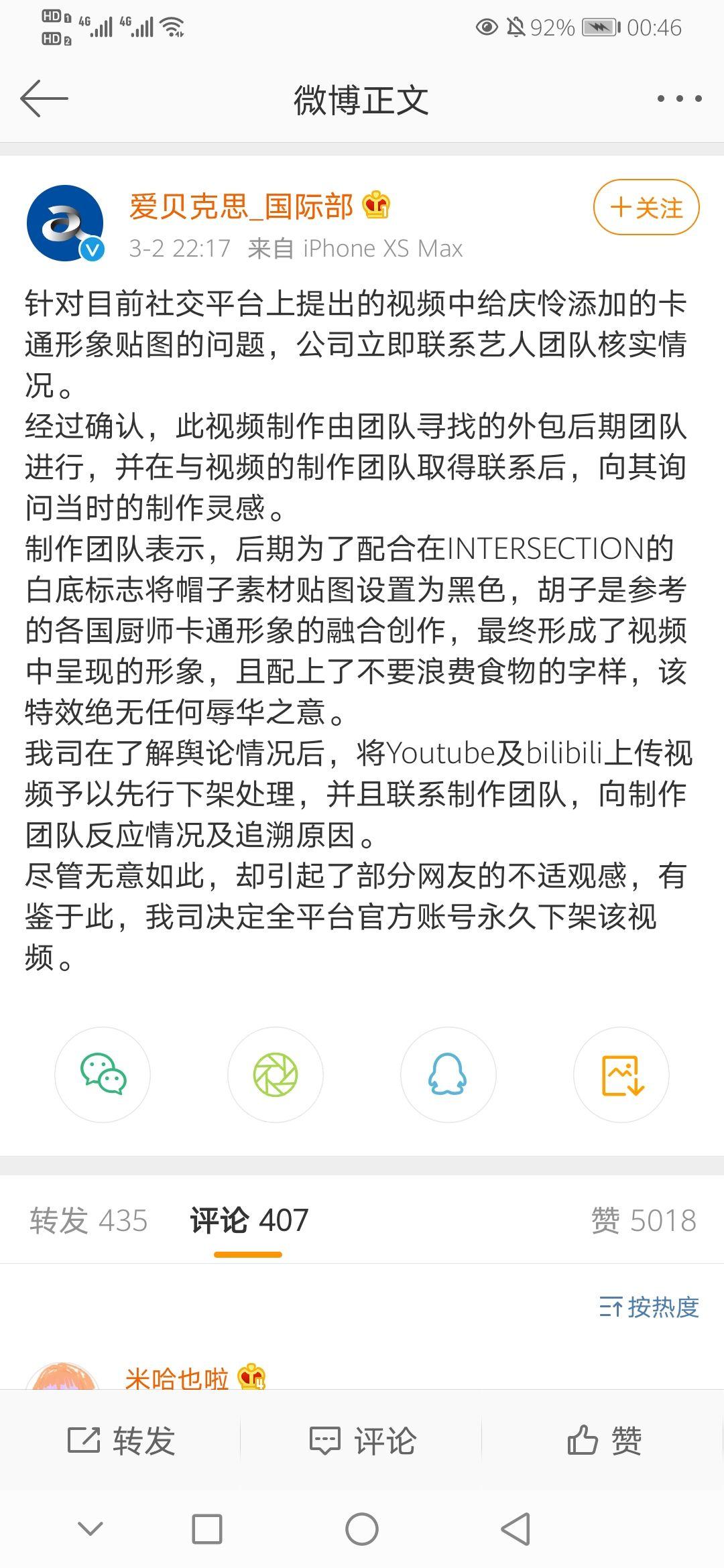This screenshot has width=724, height=1568.
Task: Go back using the top-left arrow
Action: [44, 99]
